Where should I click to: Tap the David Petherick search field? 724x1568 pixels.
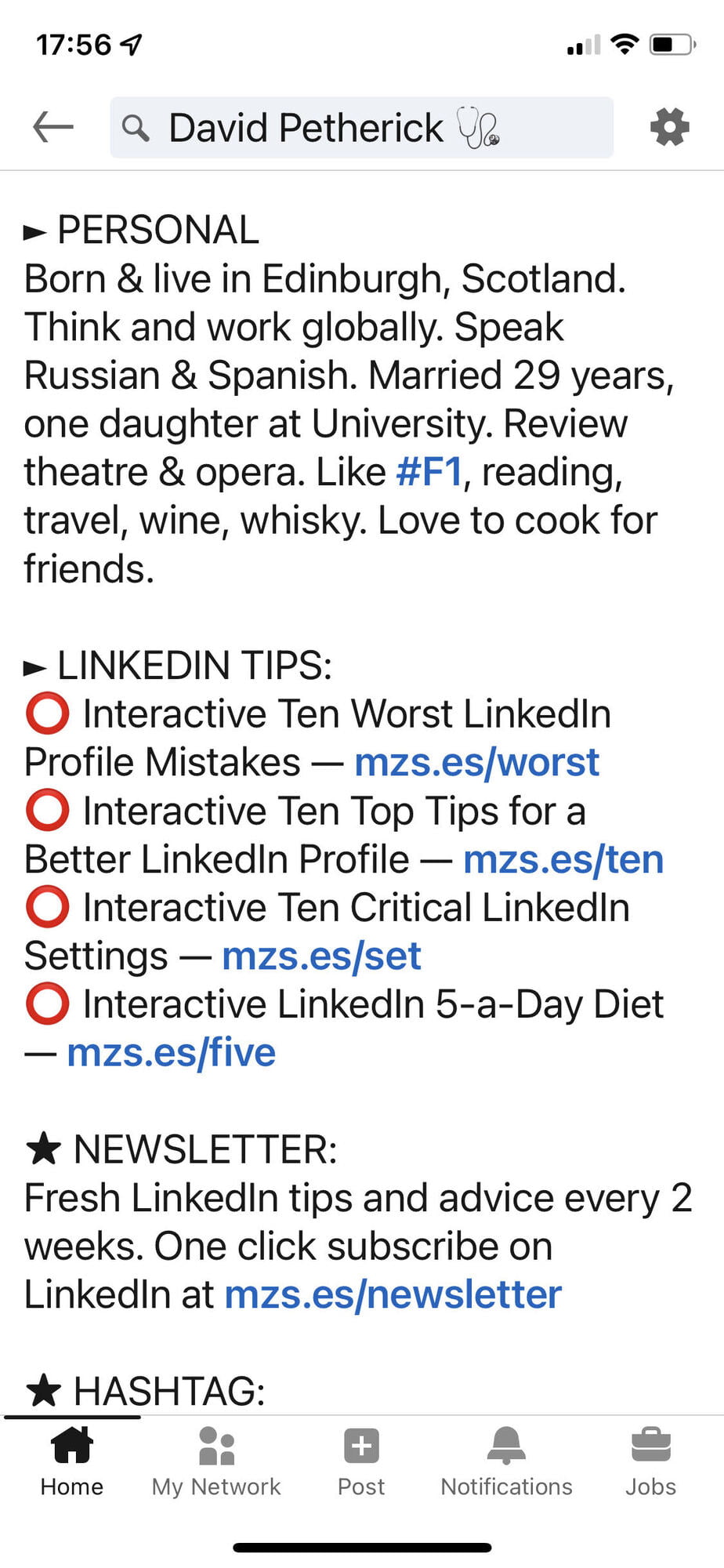pyautogui.click(x=361, y=127)
